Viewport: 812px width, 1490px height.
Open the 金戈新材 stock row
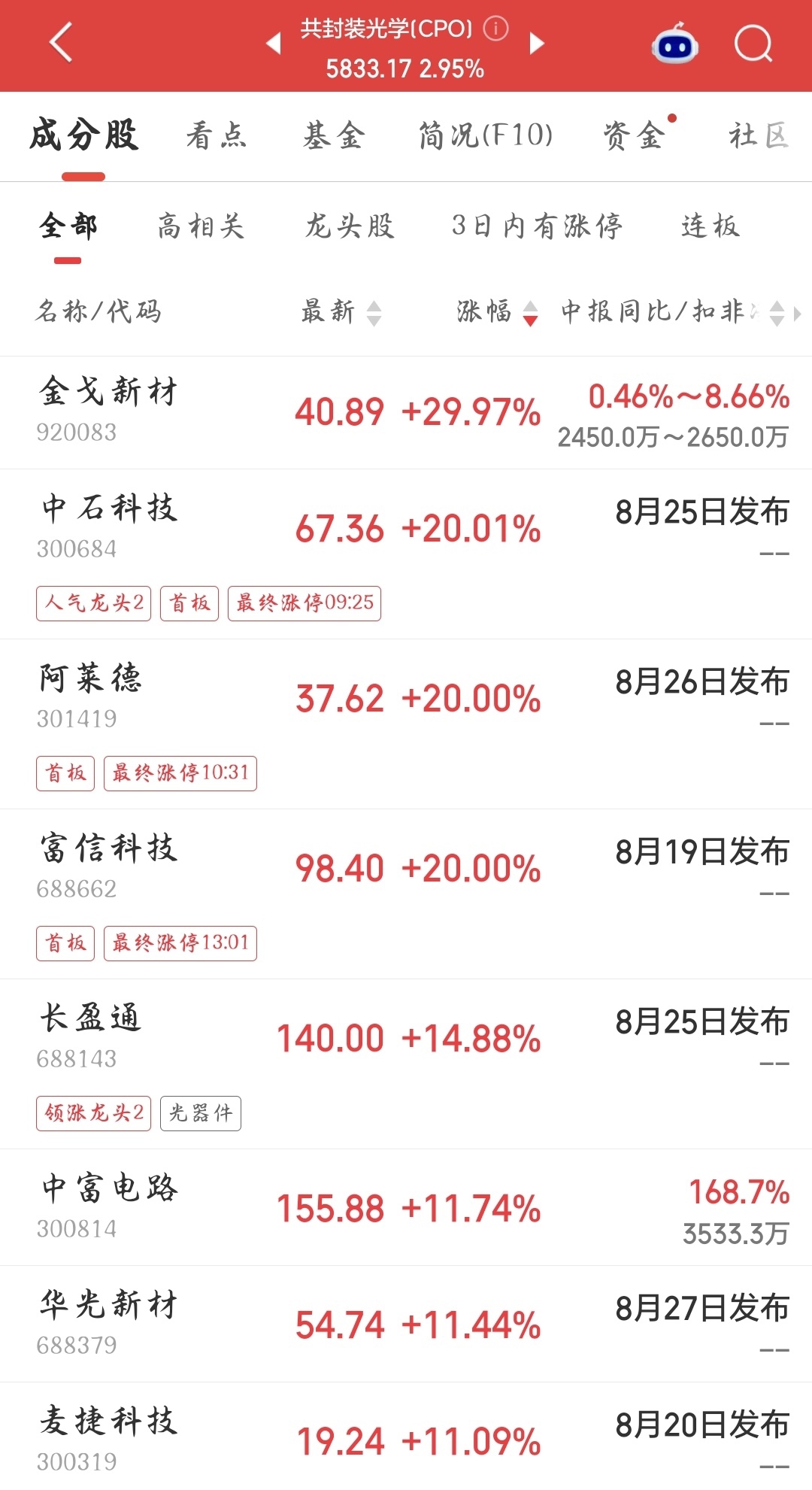point(406,413)
